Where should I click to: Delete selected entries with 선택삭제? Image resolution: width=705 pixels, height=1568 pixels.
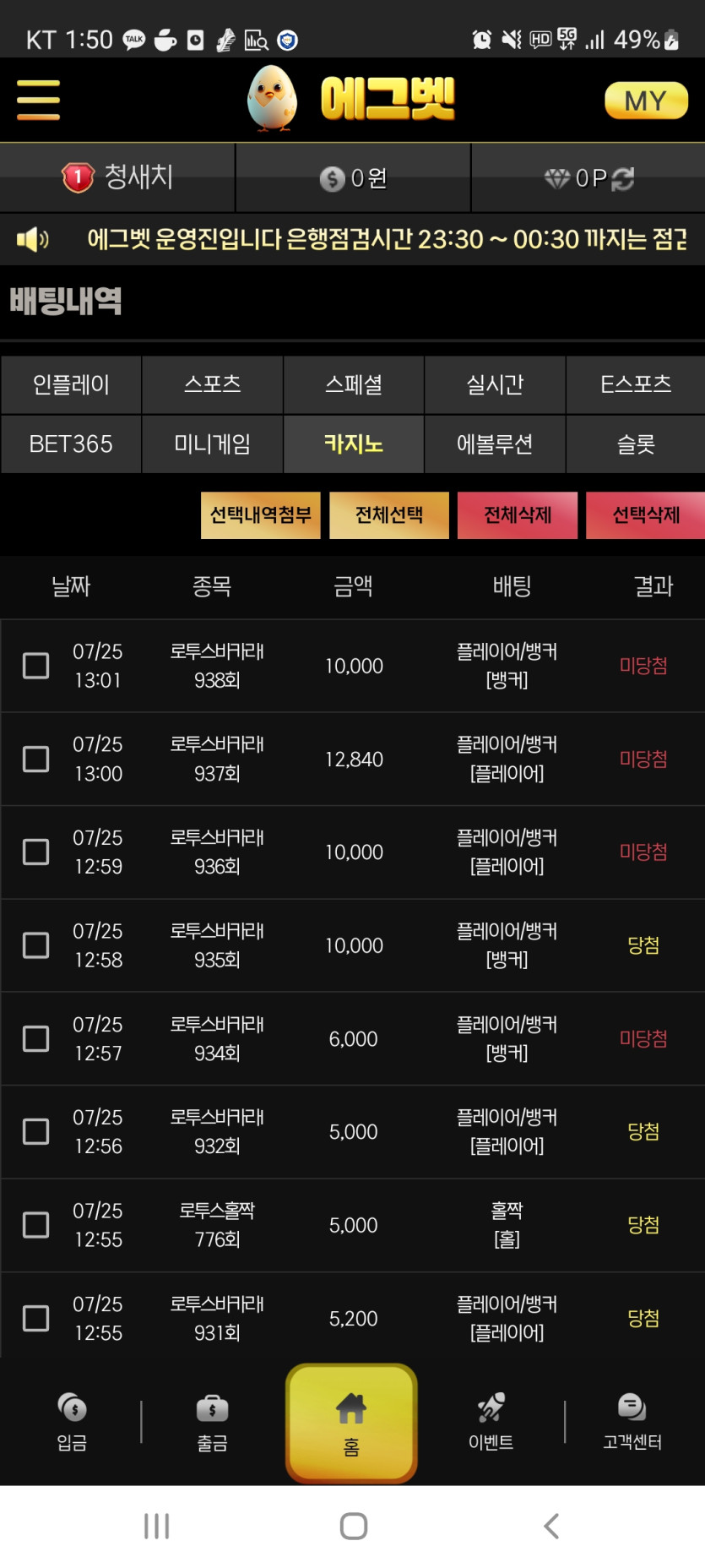coord(646,515)
